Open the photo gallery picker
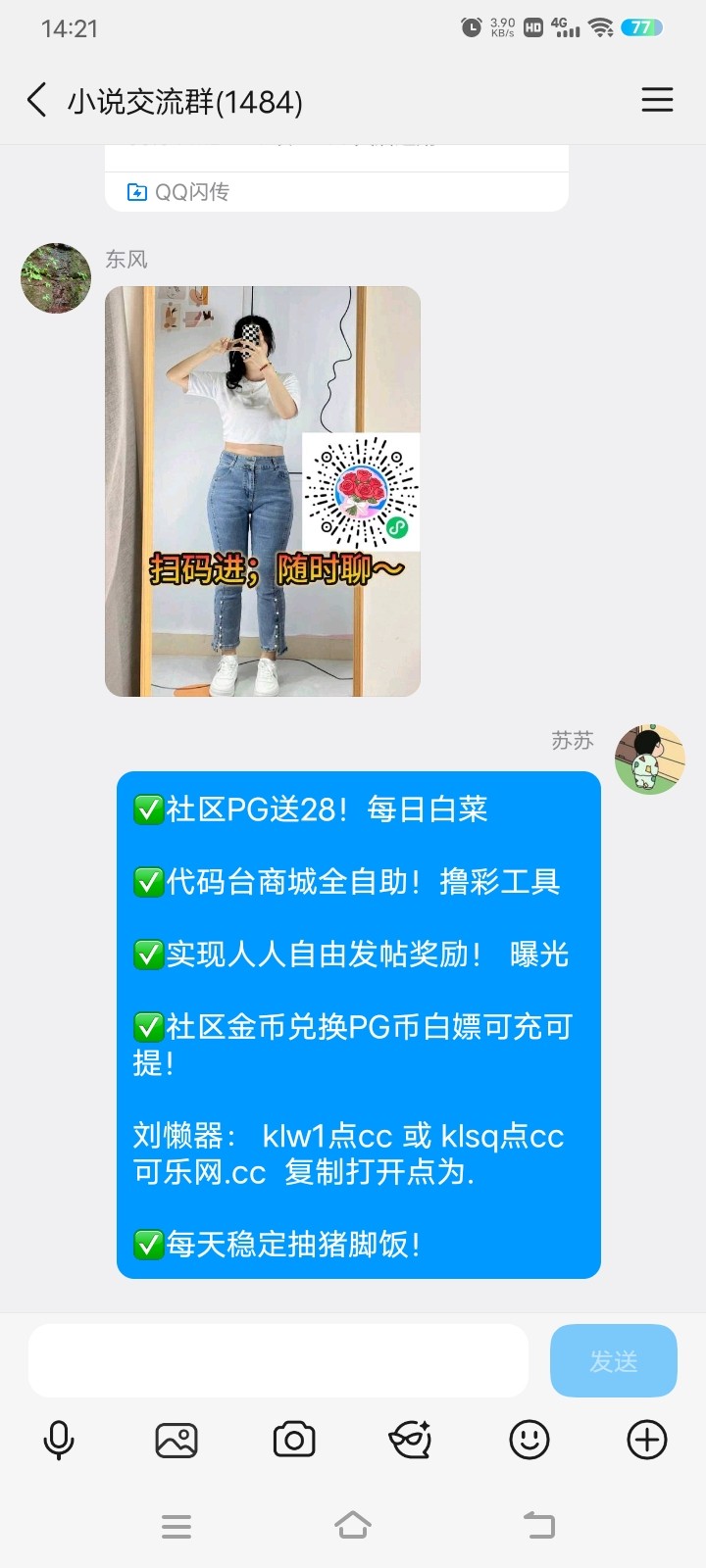 coord(176,1440)
